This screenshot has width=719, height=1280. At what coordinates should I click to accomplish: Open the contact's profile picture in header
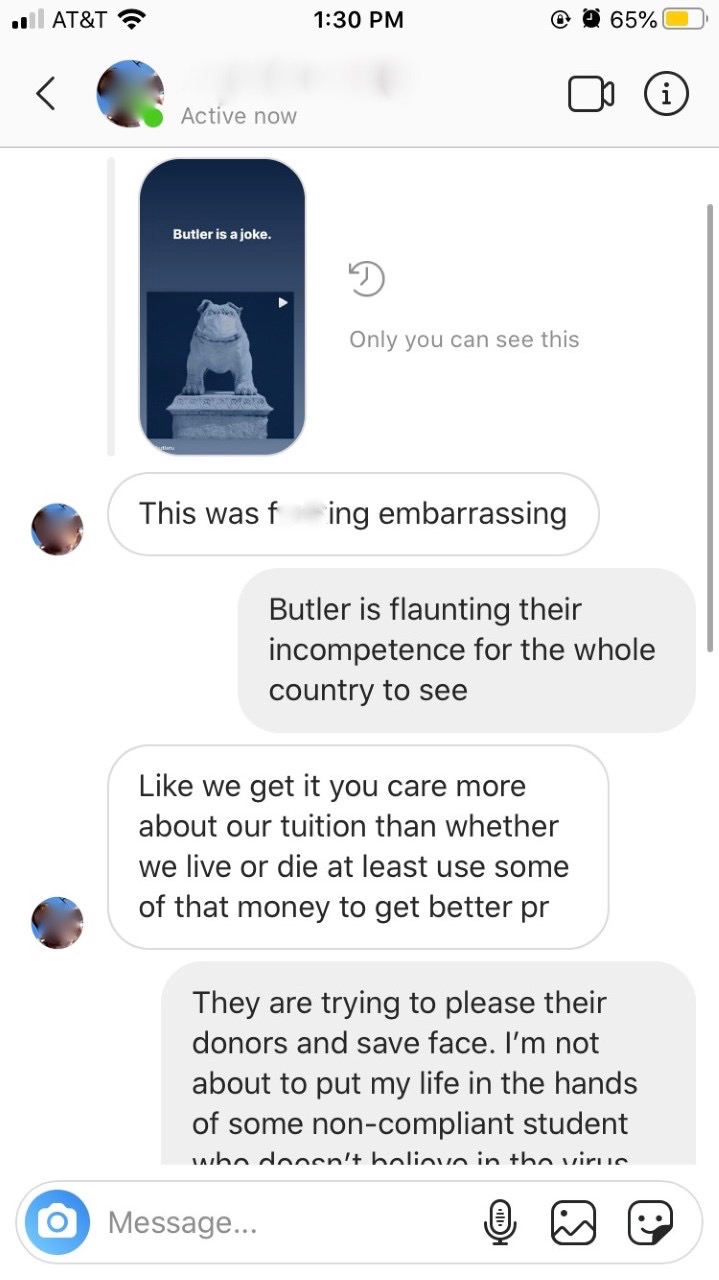130,94
